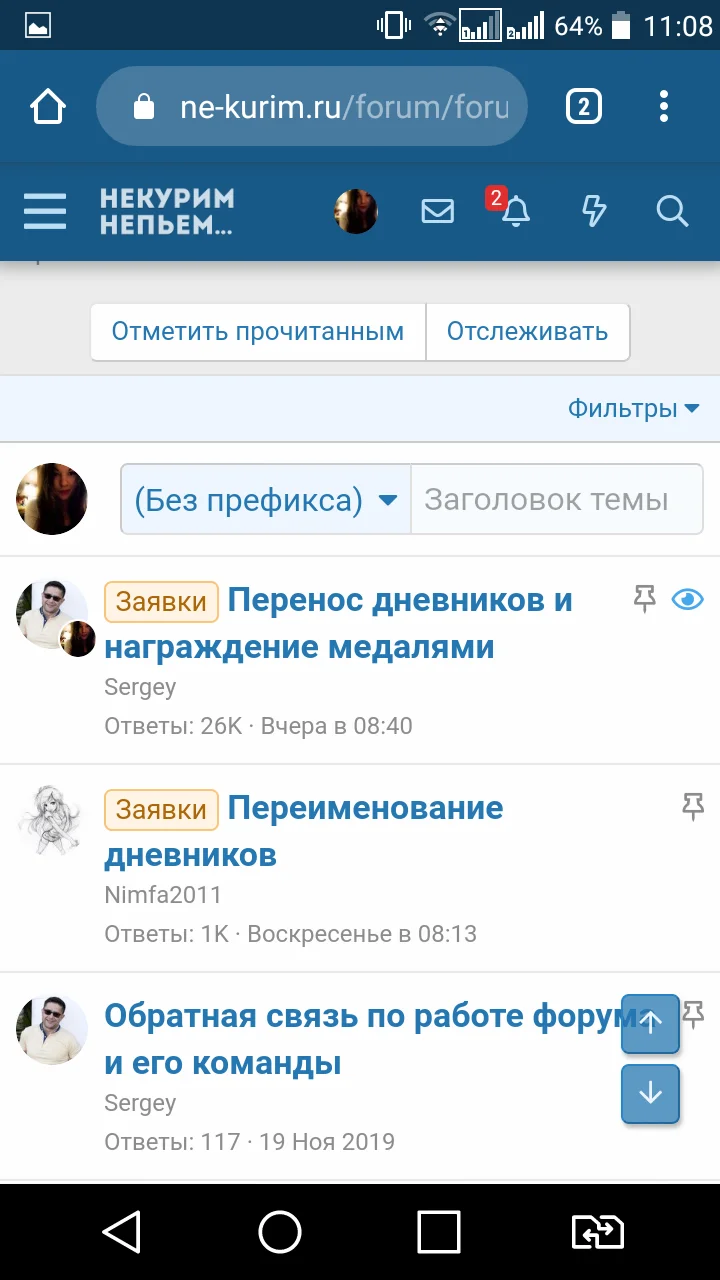Pin the thread Переименование дневников
This screenshot has height=1280, width=720.
coord(694,804)
